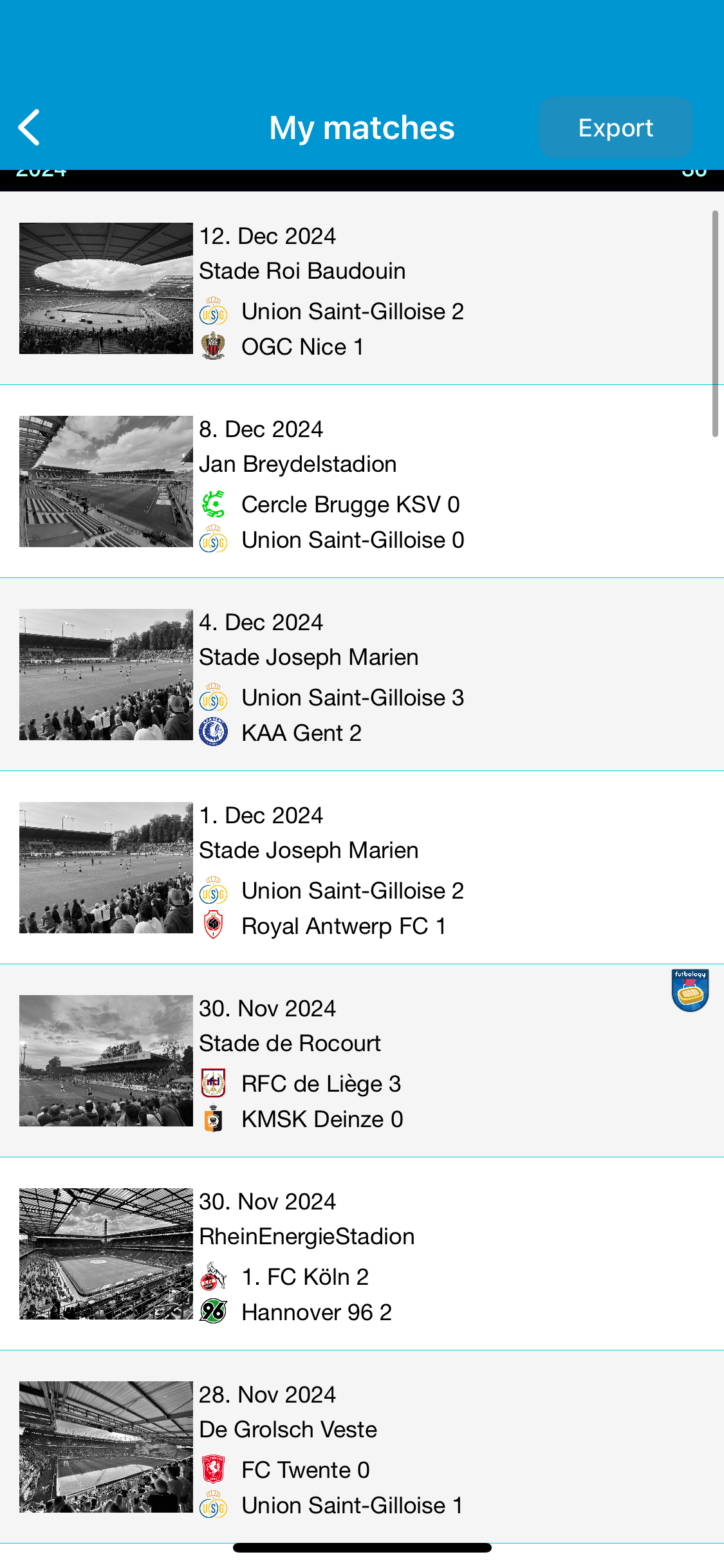This screenshot has height=1568, width=724.
Task: Open the Union Saint-Gilloise vs OGC Nice match
Action: pyautogui.click(x=362, y=288)
